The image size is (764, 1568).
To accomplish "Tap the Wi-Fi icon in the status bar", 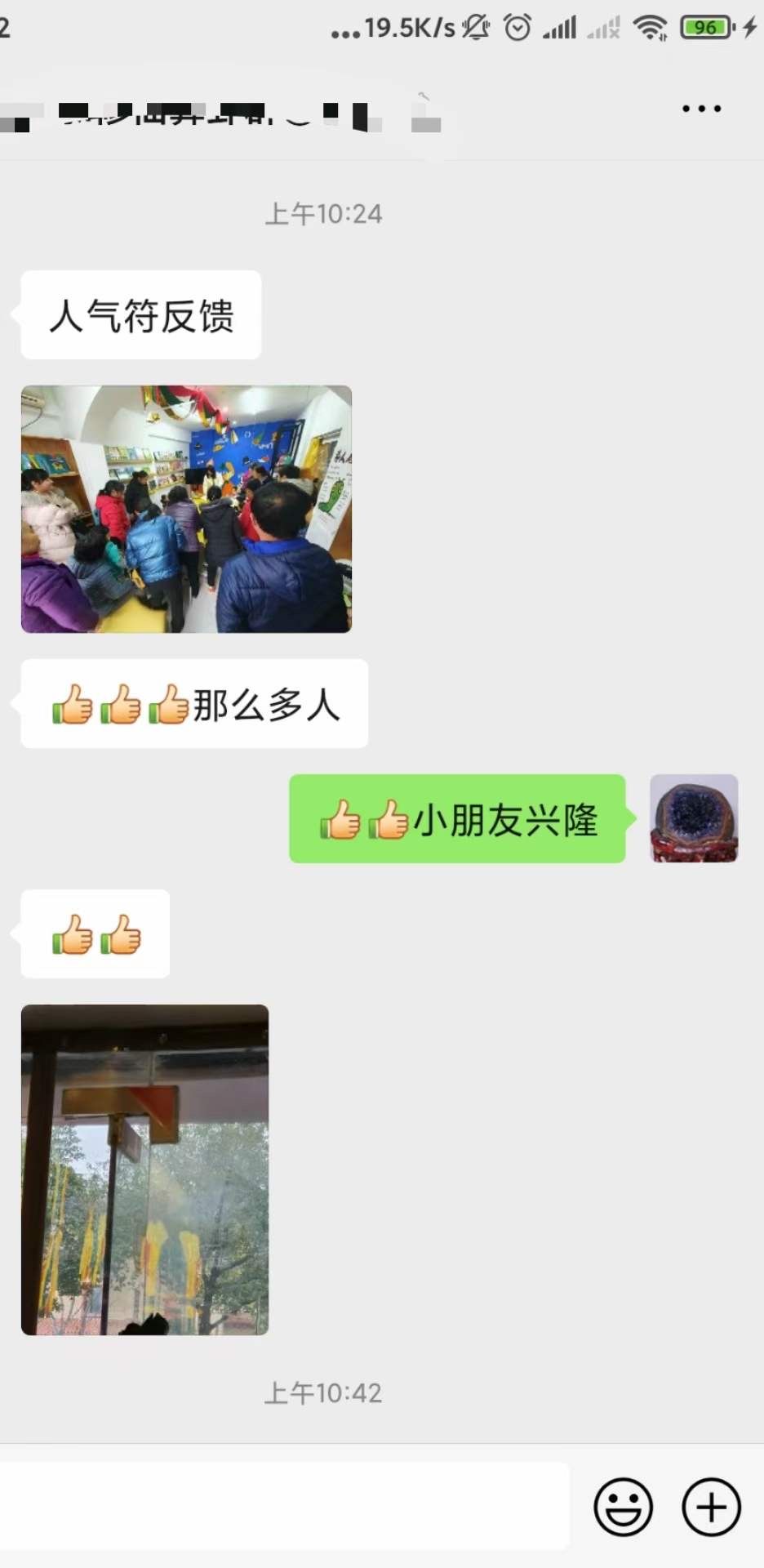I will pyautogui.click(x=649, y=26).
